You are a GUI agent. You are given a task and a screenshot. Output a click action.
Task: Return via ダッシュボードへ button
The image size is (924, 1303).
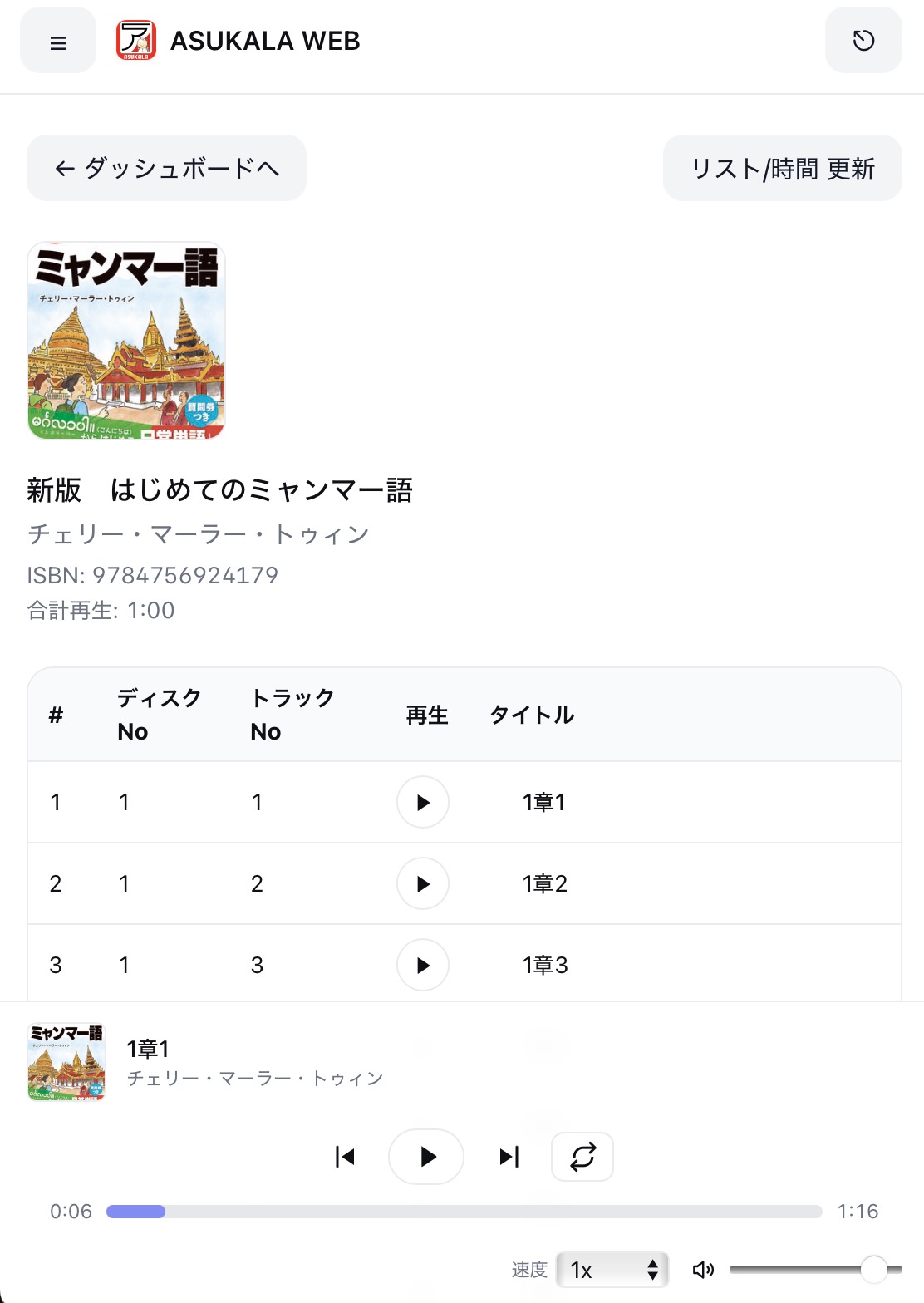tap(165, 168)
